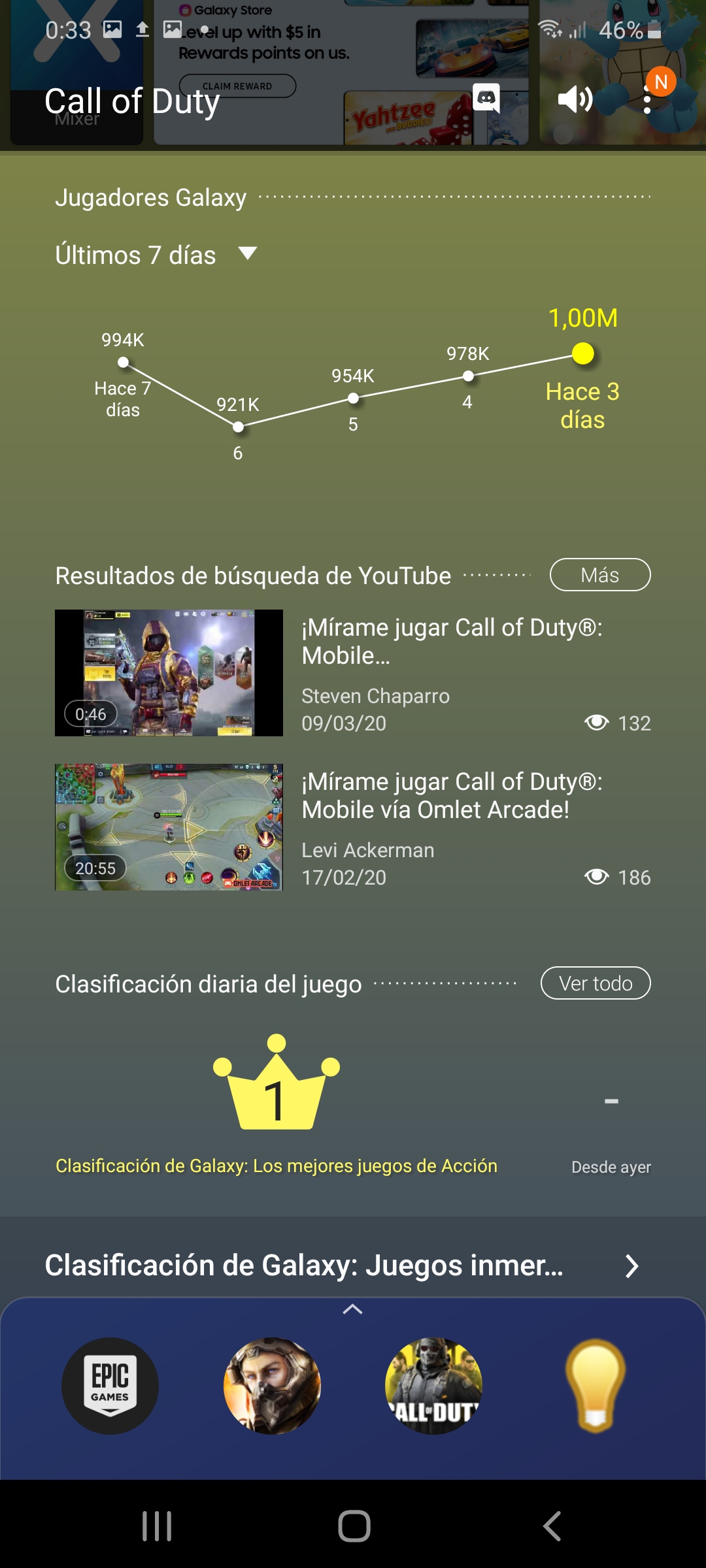This screenshot has width=706, height=1568.
Task: Launch the Call of Duty game icon
Action: [x=433, y=1386]
